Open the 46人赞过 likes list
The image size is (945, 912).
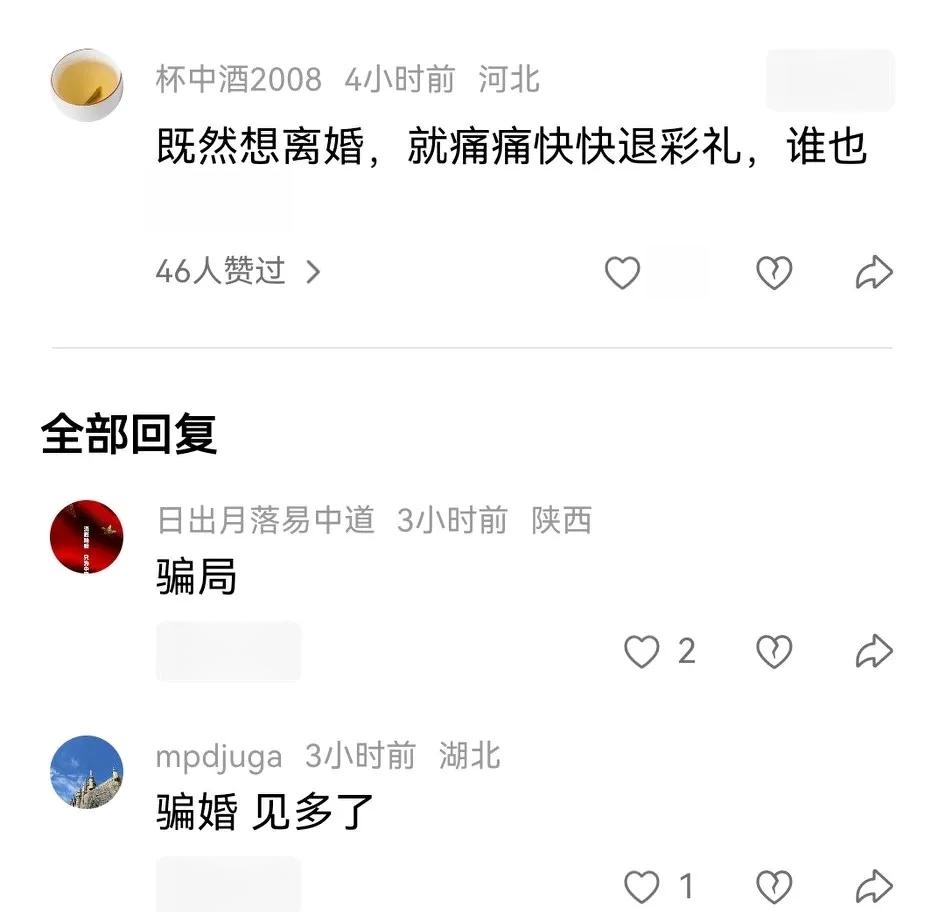click(238, 271)
